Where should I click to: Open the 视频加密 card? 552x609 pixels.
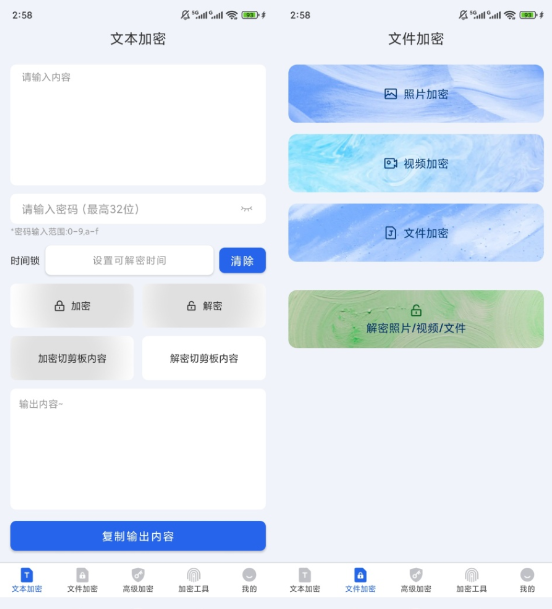pyautogui.click(x=416, y=163)
